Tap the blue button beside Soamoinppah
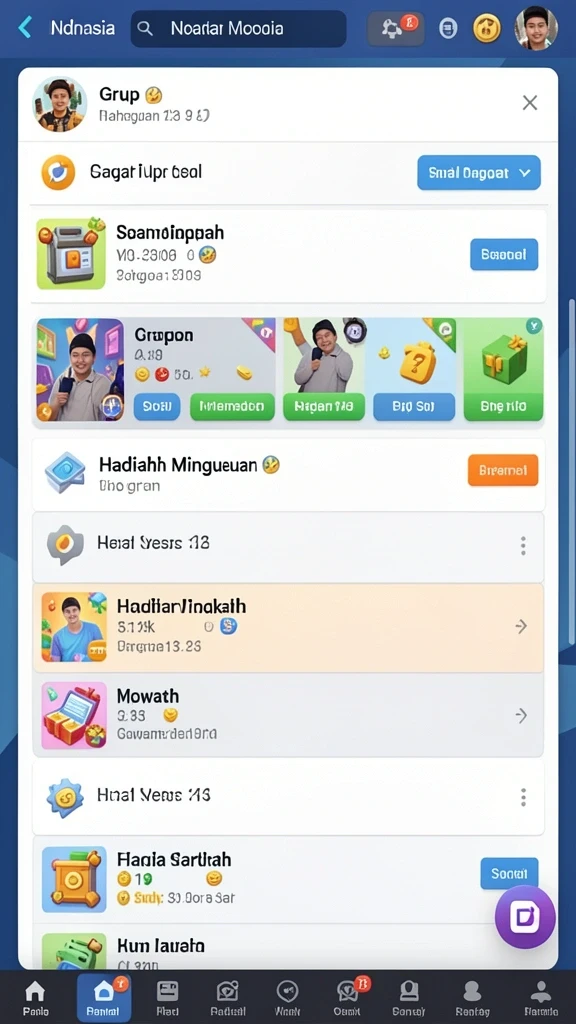Image resolution: width=576 pixels, height=1024 pixels. tap(504, 255)
